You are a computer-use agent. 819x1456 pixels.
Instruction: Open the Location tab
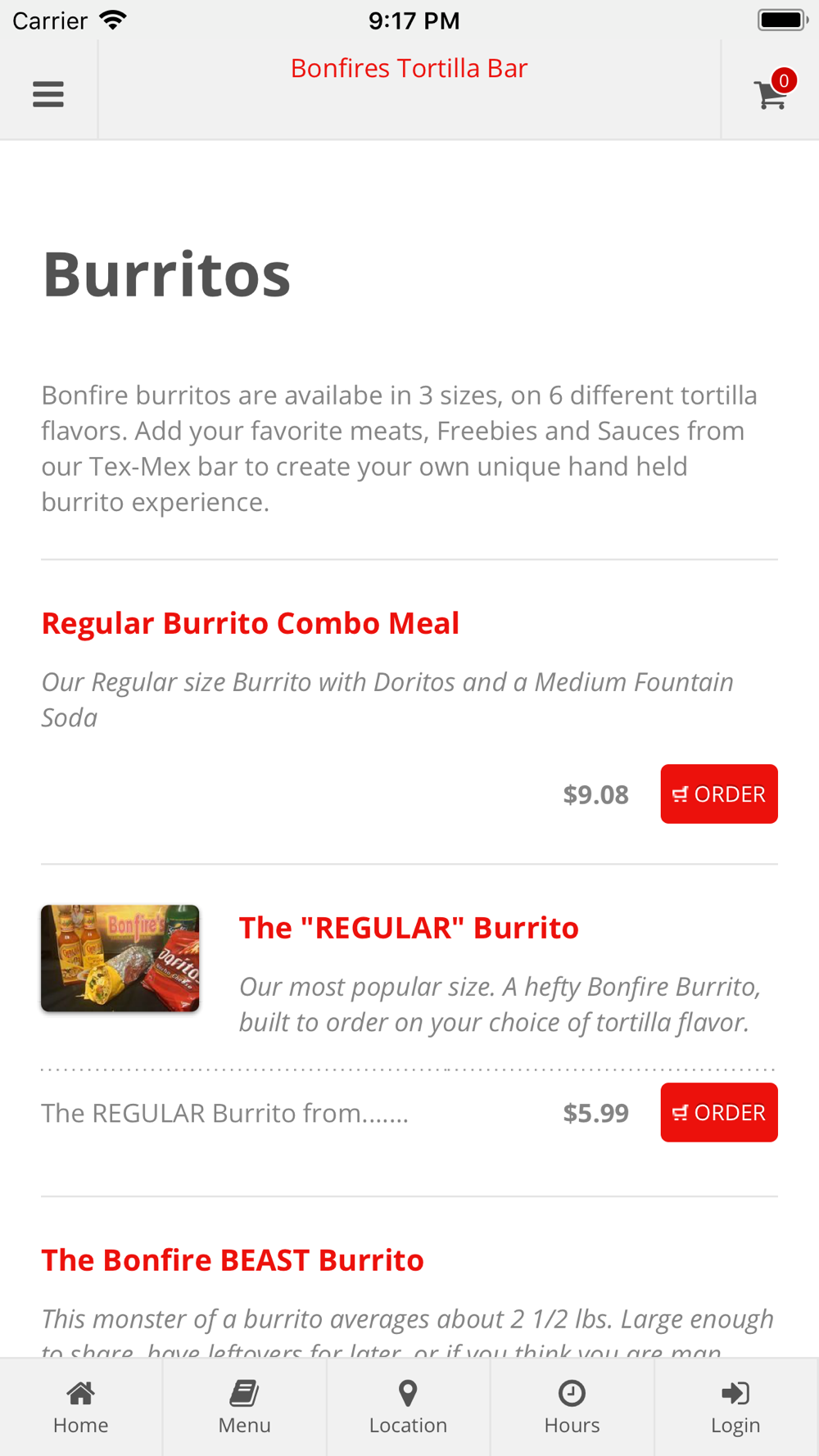coord(409,1407)
